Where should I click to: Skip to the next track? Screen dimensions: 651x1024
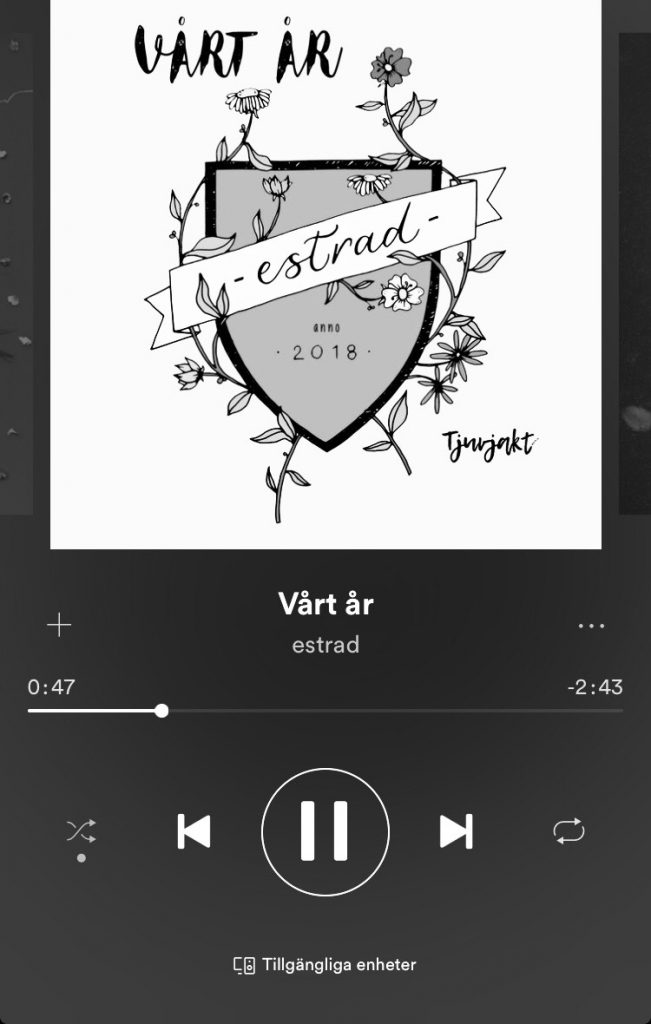pyautogui.click(x=456, y=831)
